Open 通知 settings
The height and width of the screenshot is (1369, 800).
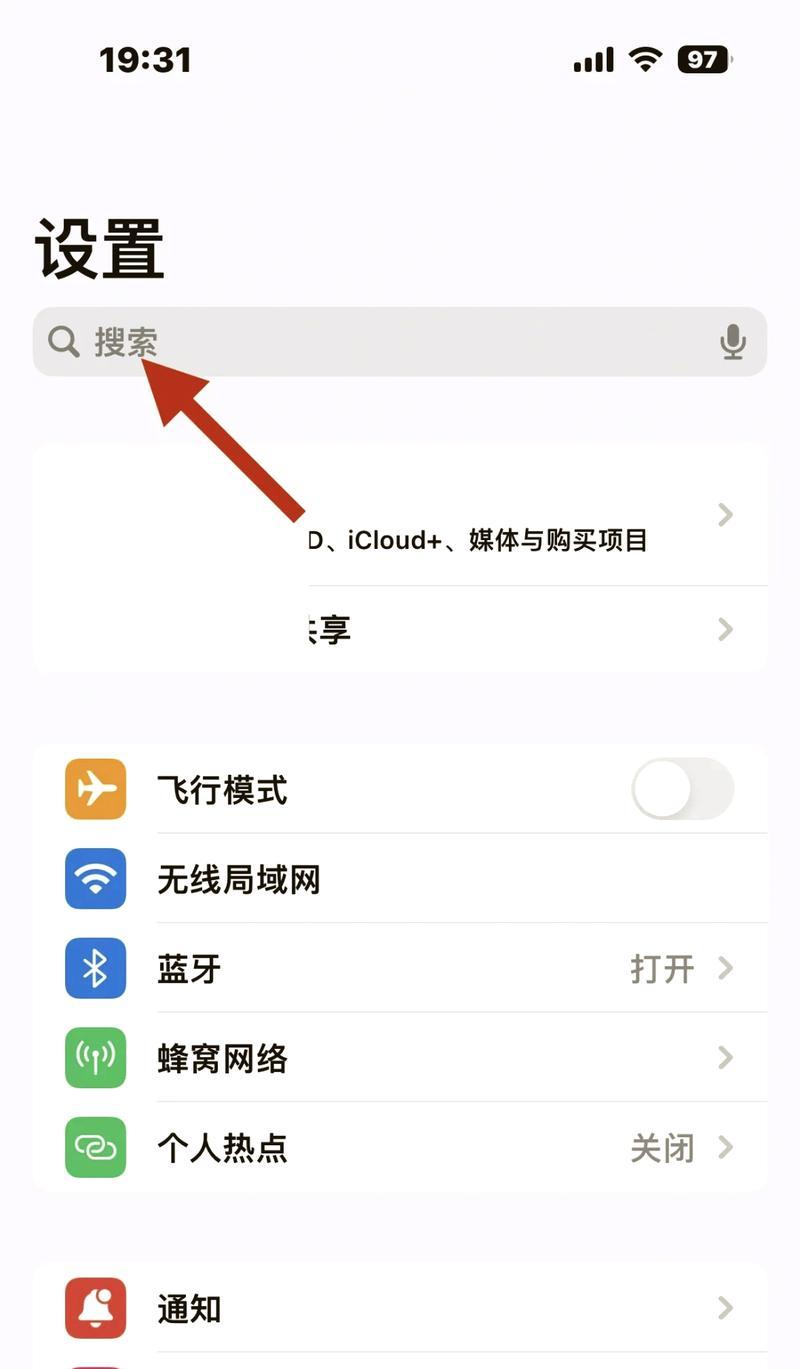coord(400,1308)
